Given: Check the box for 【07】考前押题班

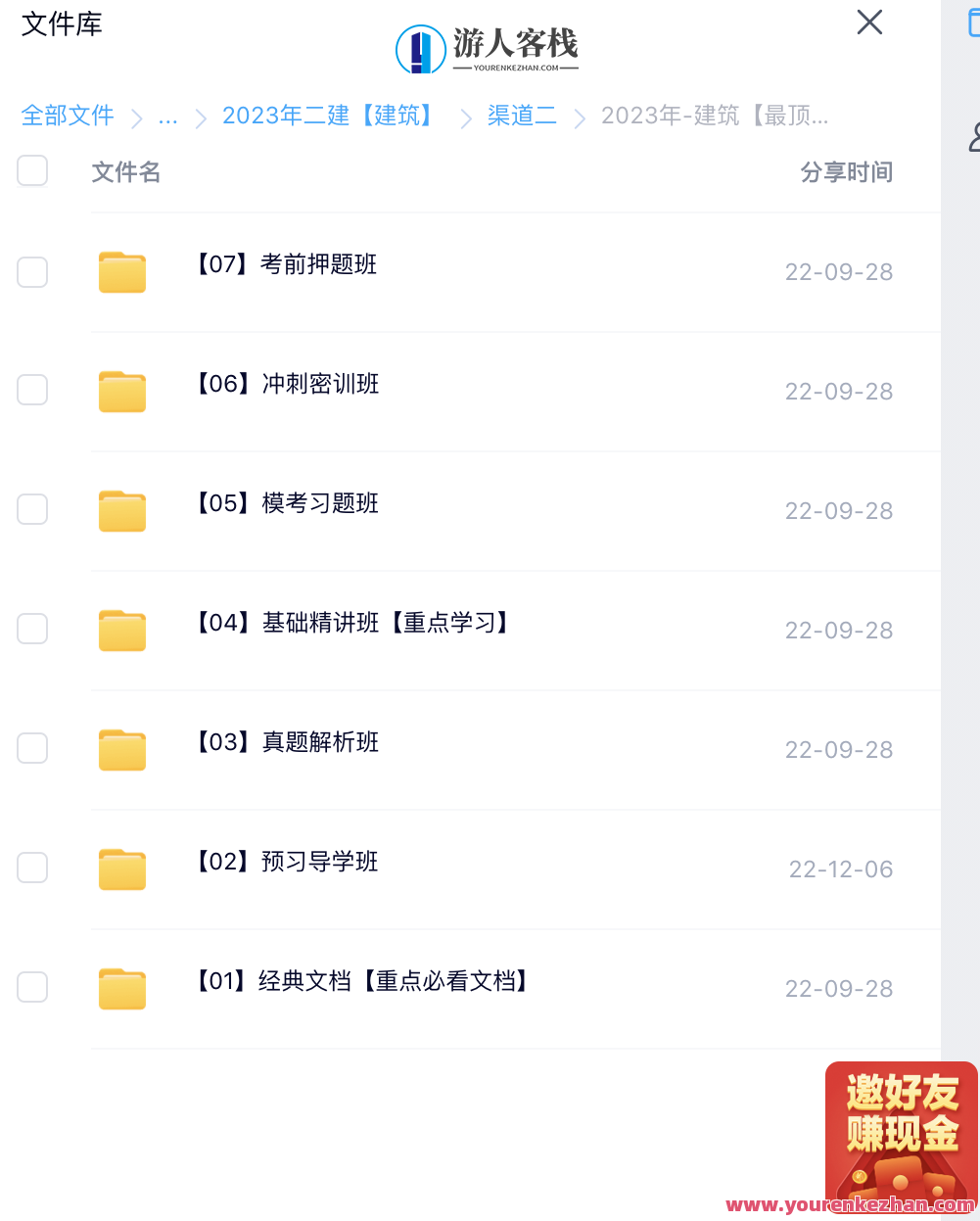Looking at the screenshot, I should tap(32, 272).
